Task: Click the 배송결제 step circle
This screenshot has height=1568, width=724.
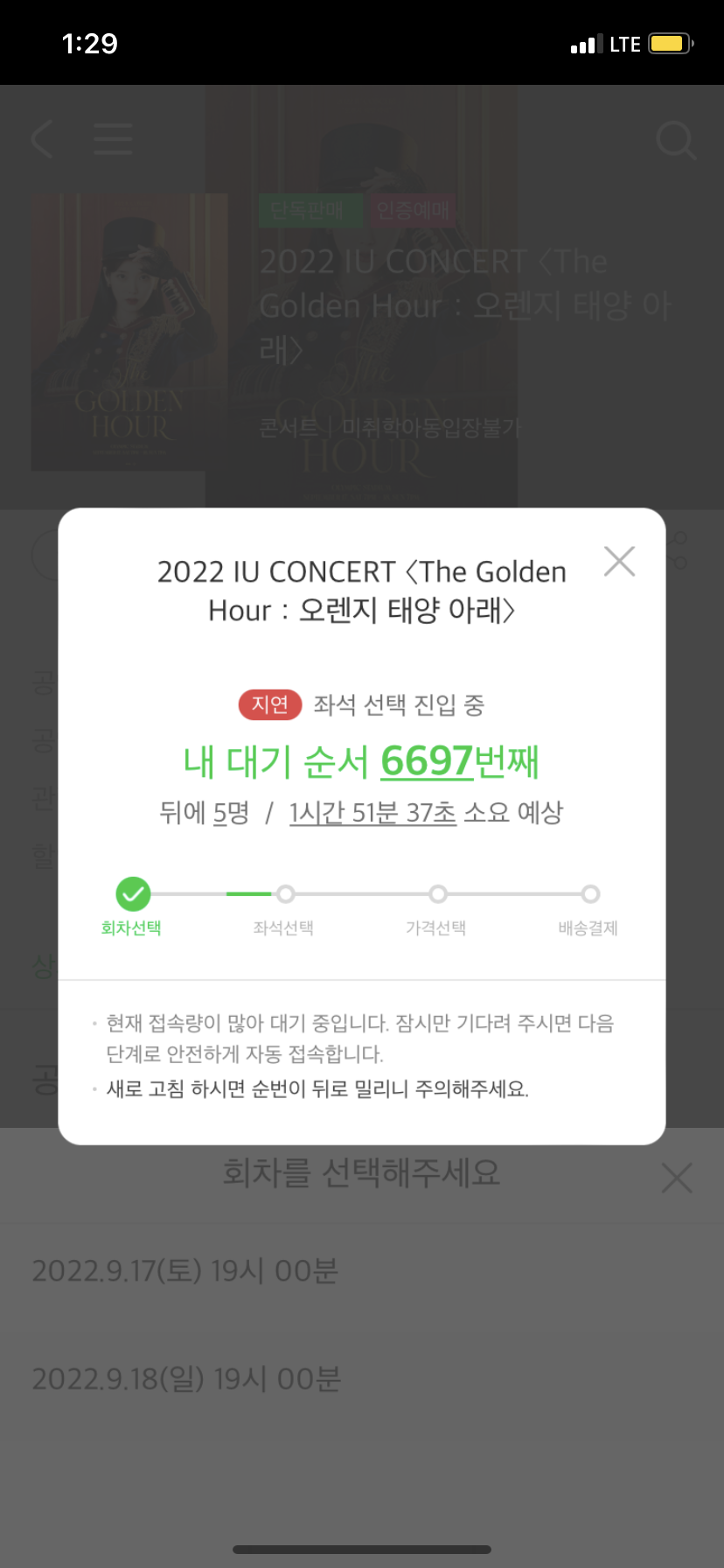Action: 590,894
